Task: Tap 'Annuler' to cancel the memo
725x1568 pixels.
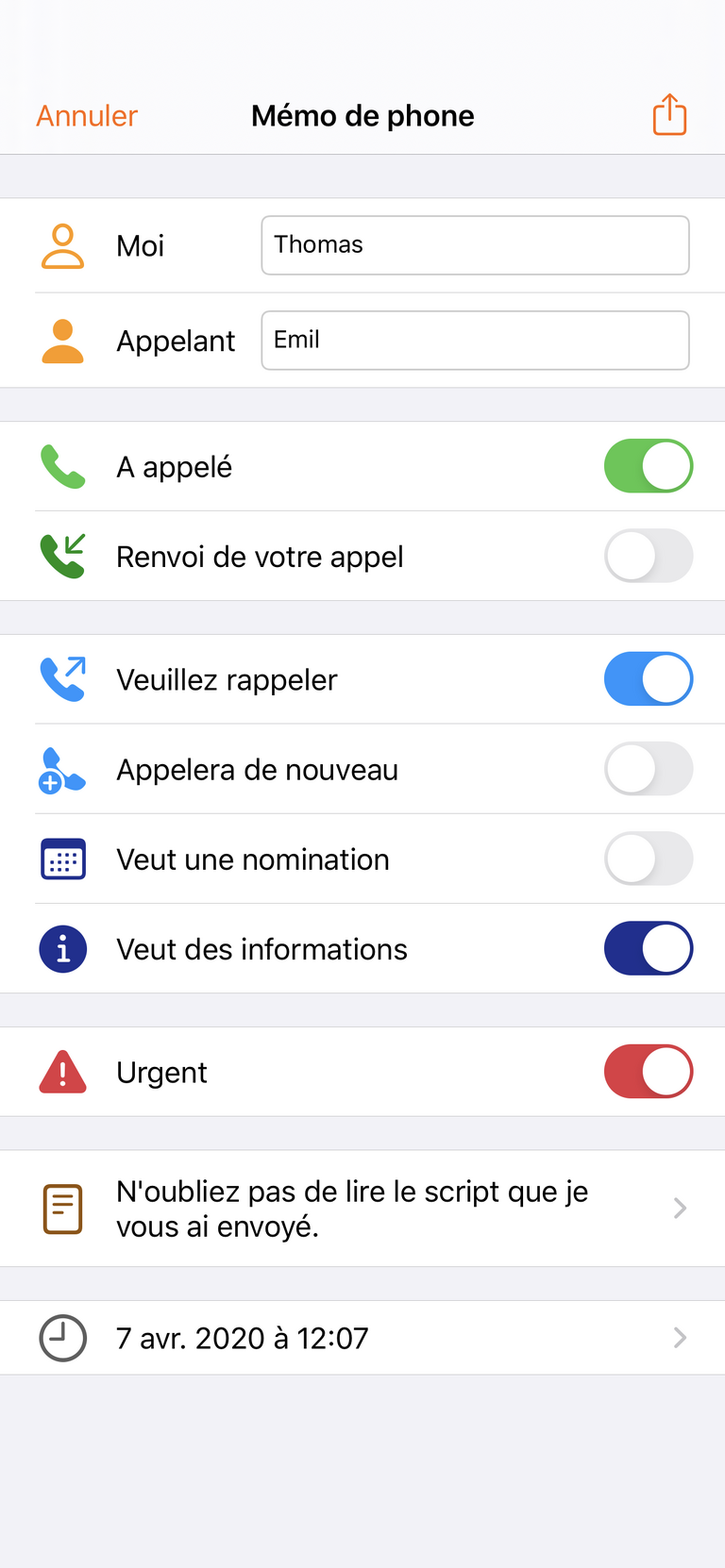Action: [85, 115]
